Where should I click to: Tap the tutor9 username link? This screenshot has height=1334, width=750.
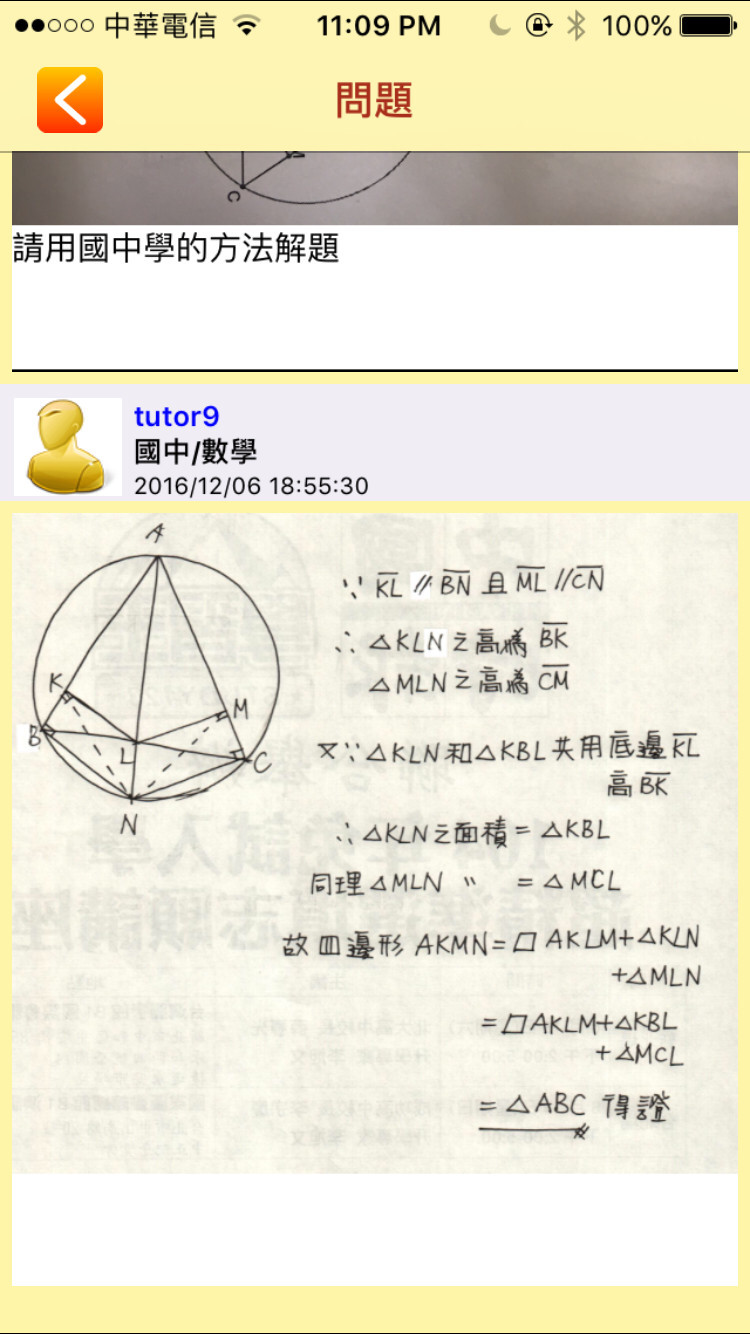176,416
